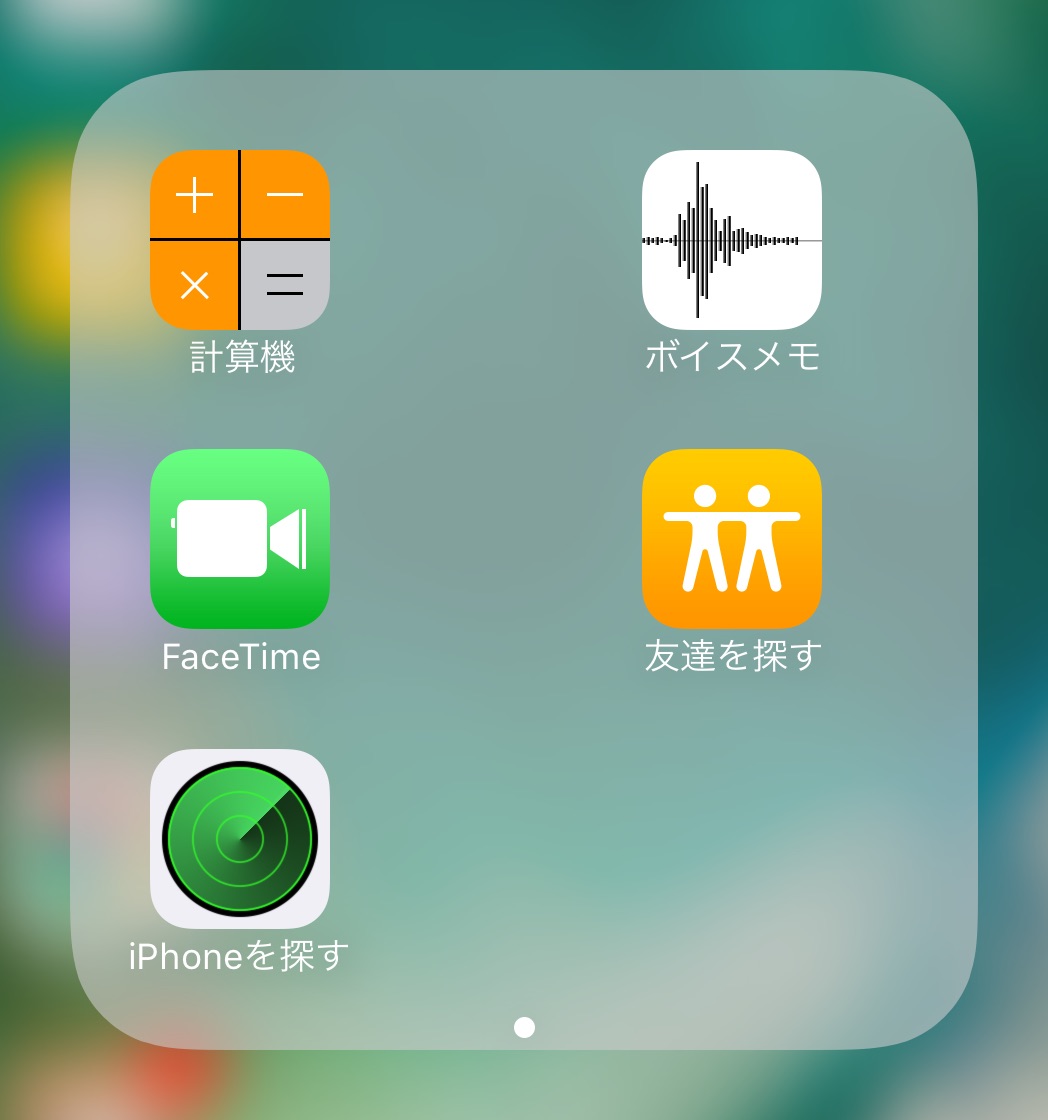Screen dimensions: 1048x1120
Task: Open the 計算機 calculator app
Action: tap(240, 240)
